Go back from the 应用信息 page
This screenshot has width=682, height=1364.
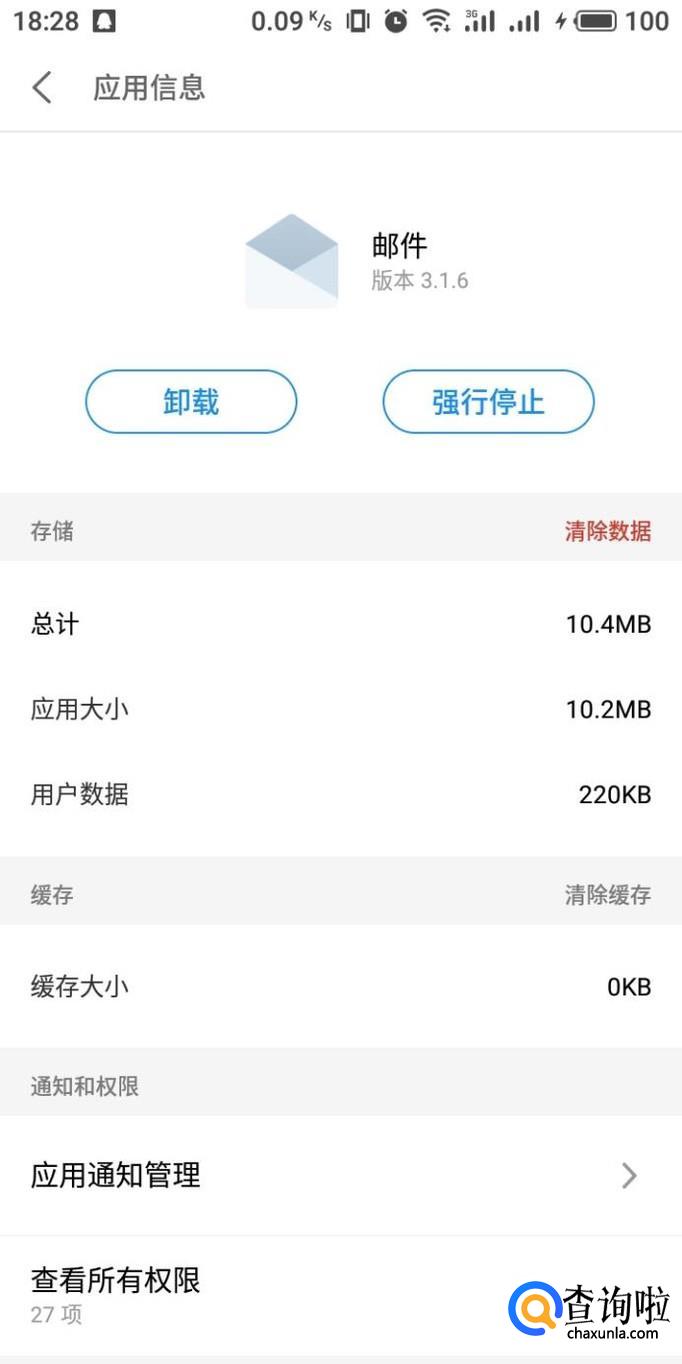(42, 88)
